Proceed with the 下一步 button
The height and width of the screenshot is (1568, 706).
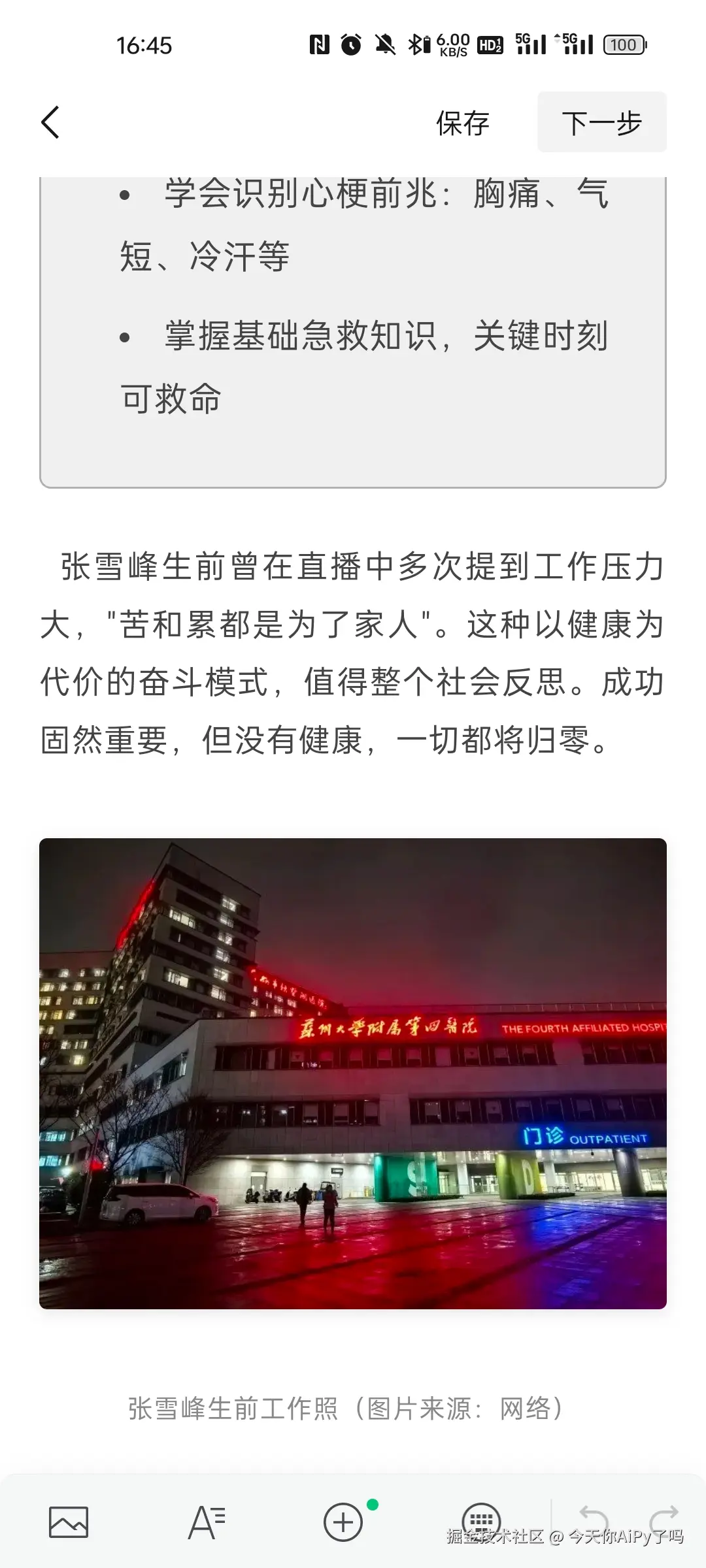[x=601, y=123]
